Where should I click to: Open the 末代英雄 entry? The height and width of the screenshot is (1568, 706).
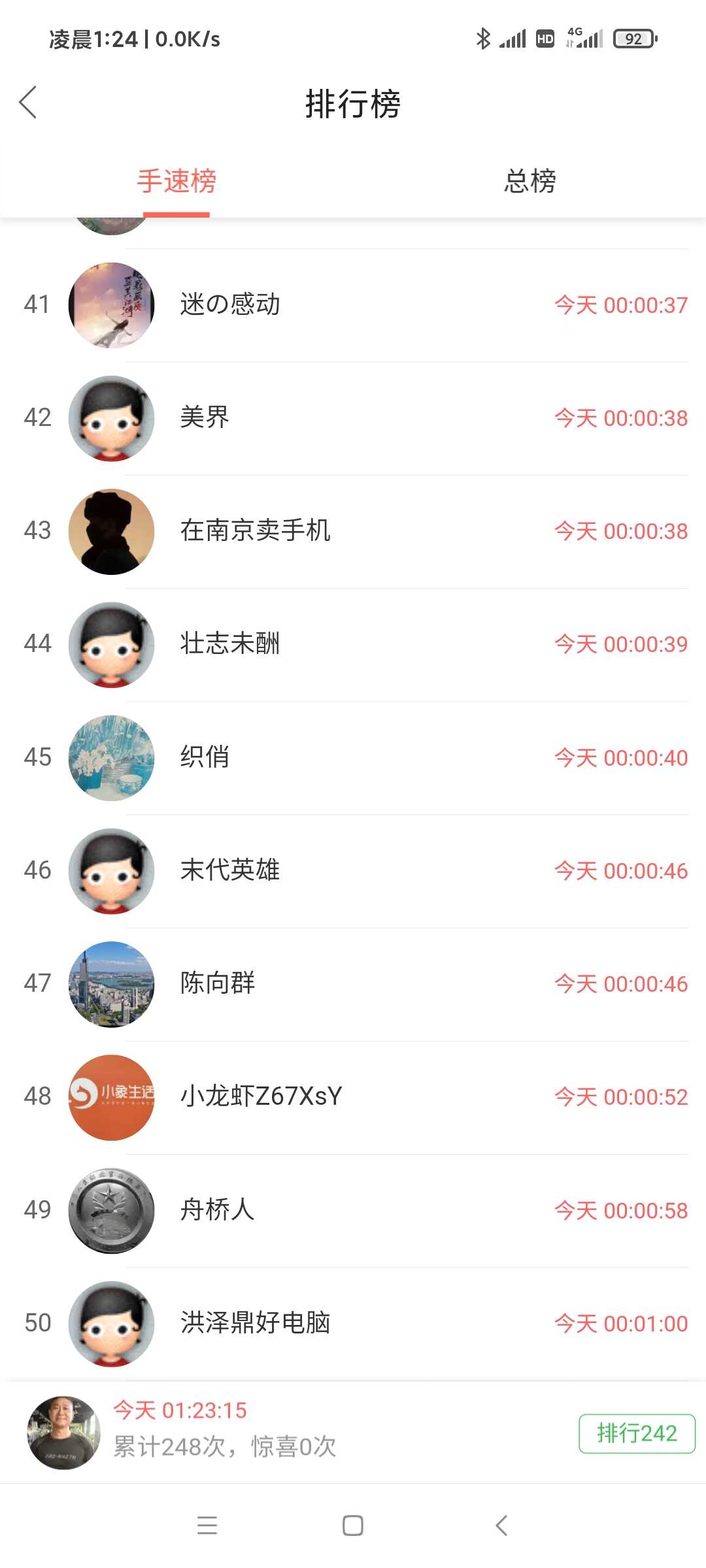click(353, 871)
